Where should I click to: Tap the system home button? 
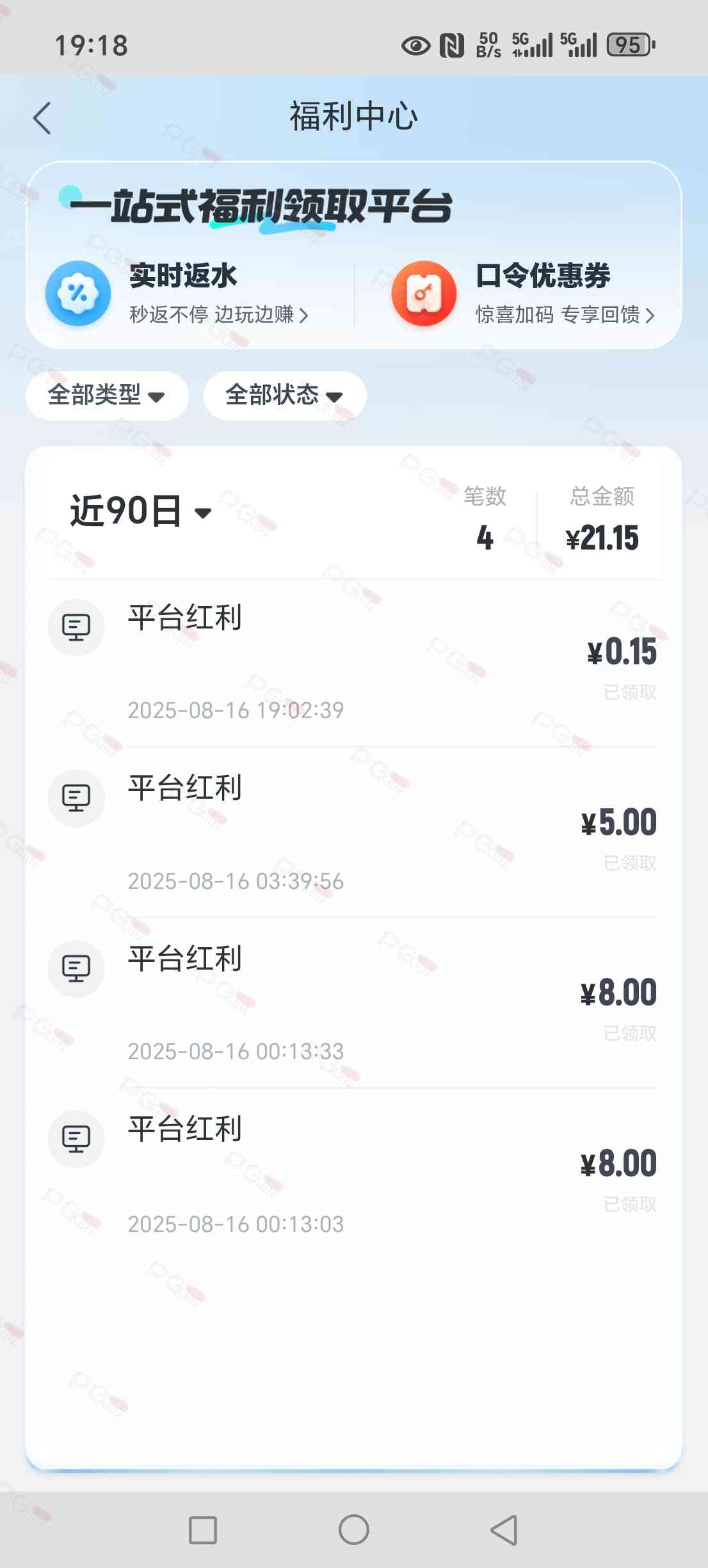(354, 1530)
